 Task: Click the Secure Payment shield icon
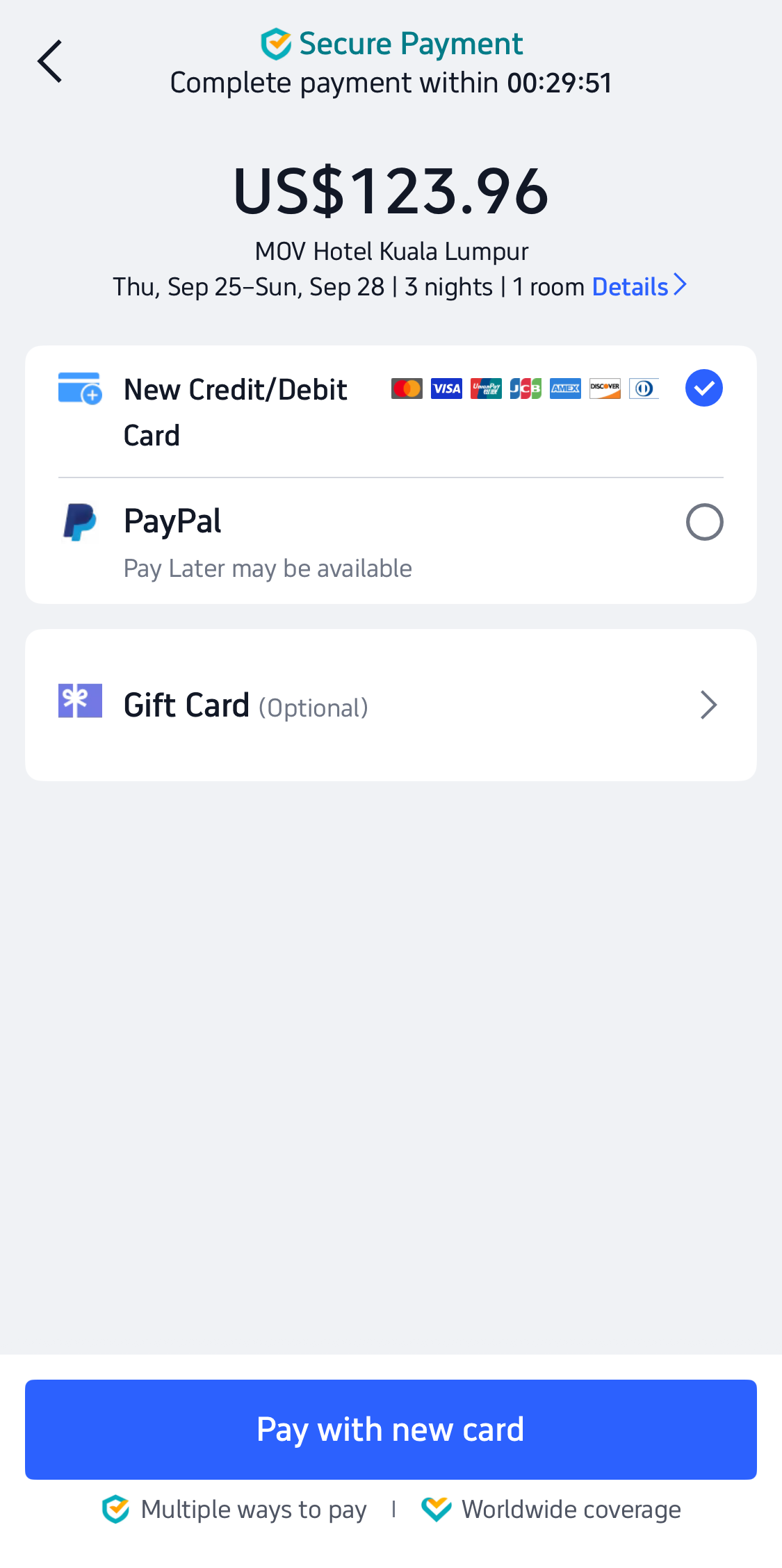coord(276,43)
